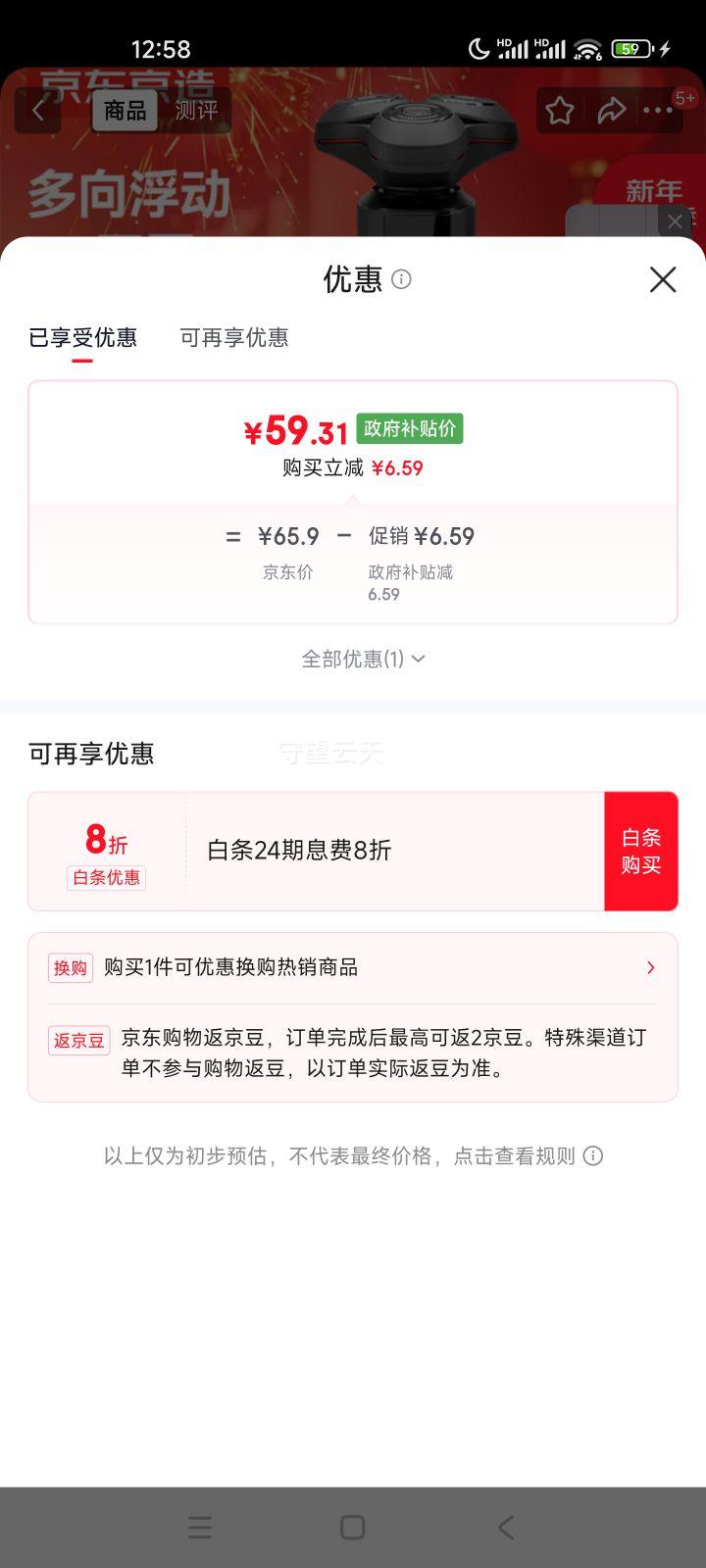Open the info icon beside 优惠 title
The height and width of the screenshot is (1568, 706).
[401, 281]
